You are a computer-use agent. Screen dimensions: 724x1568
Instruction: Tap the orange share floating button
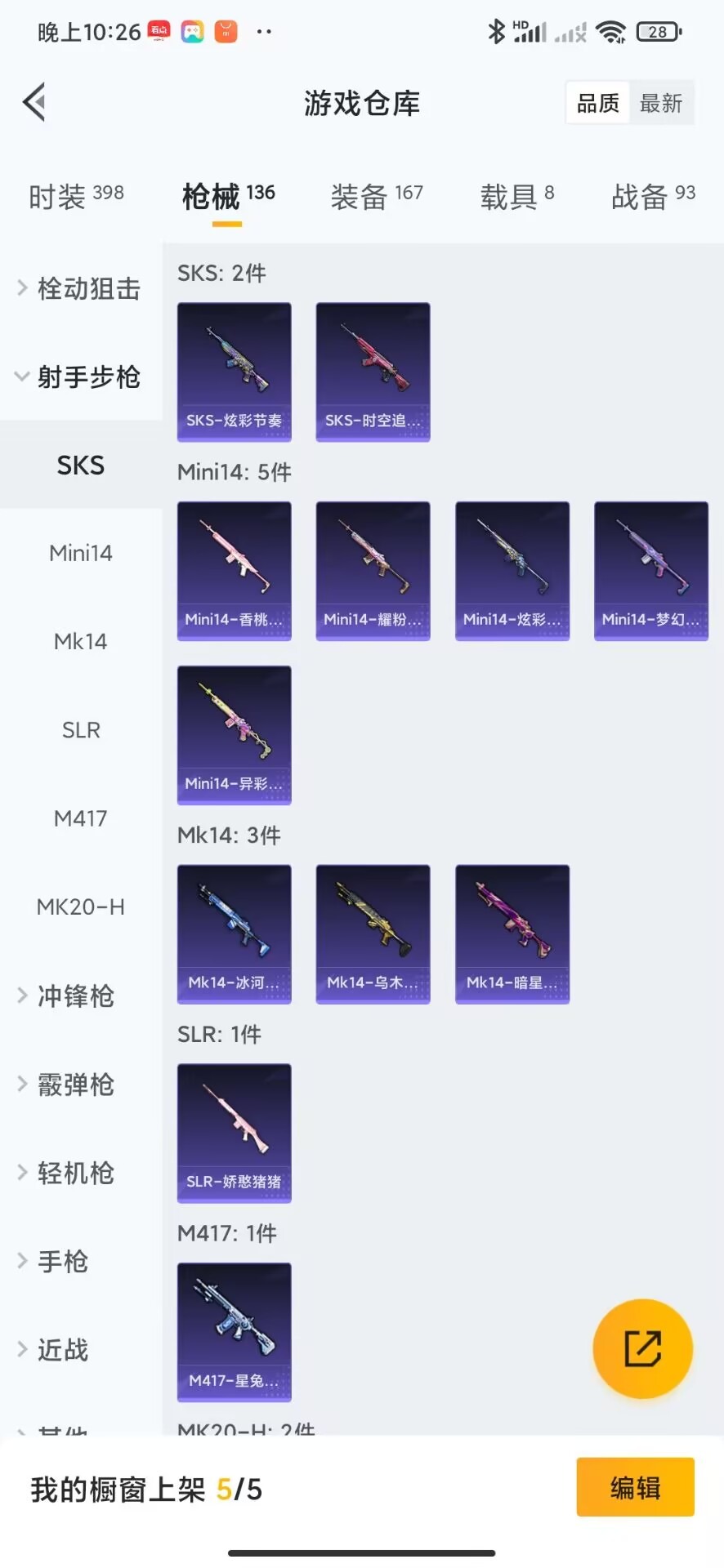[642, 1348]
